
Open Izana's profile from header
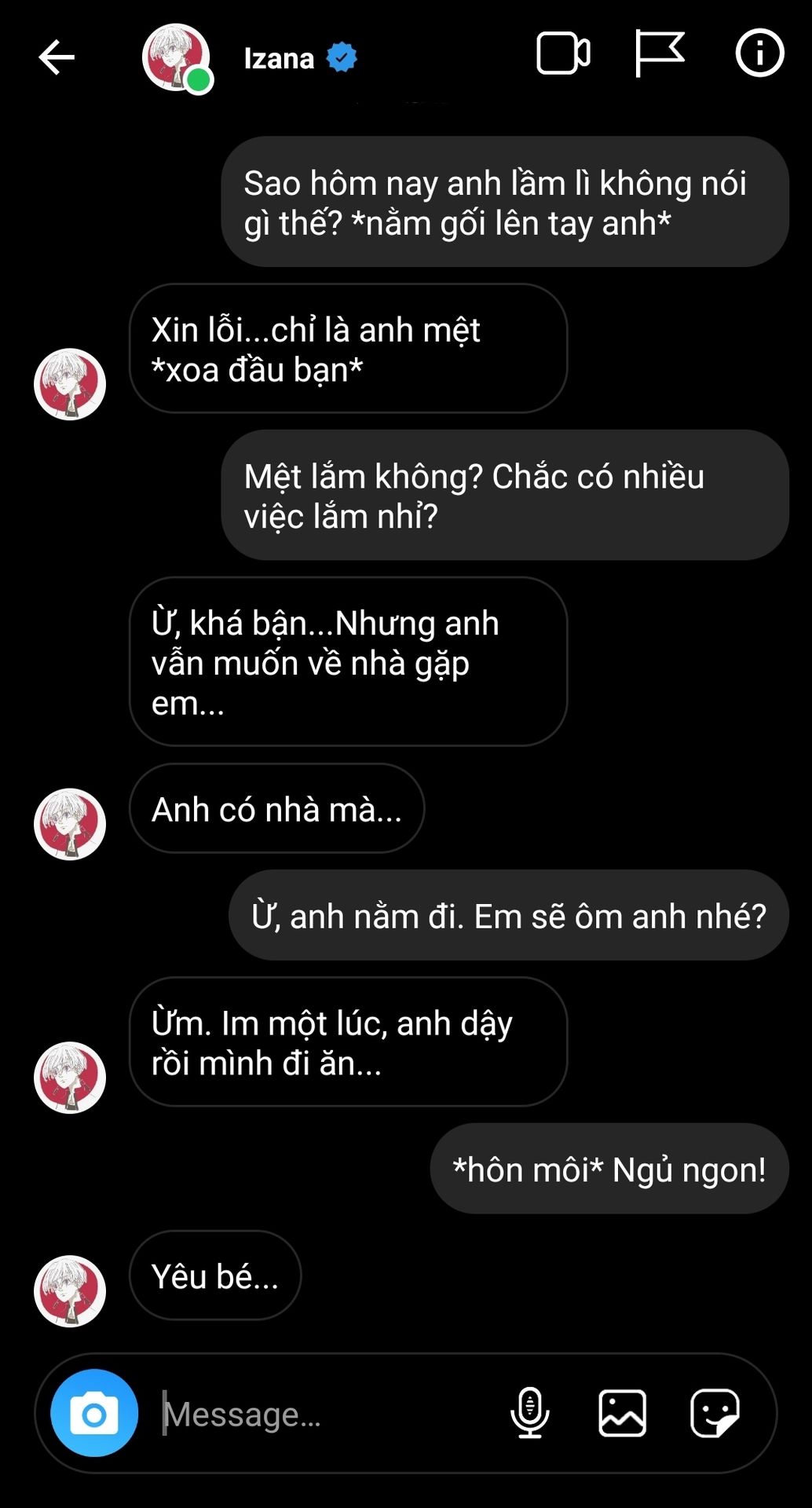(x=278, y=58)
